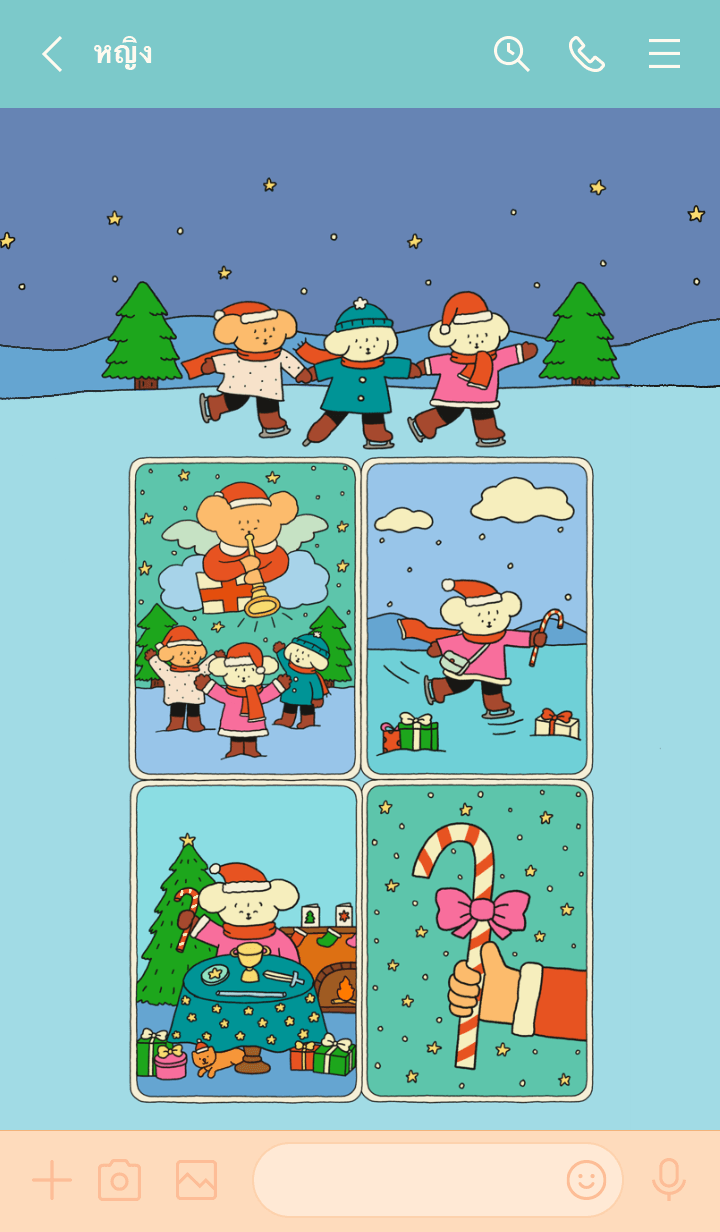Open the emoji and sticker picker
The image size is (720, 1232).
click(586, 1180)
